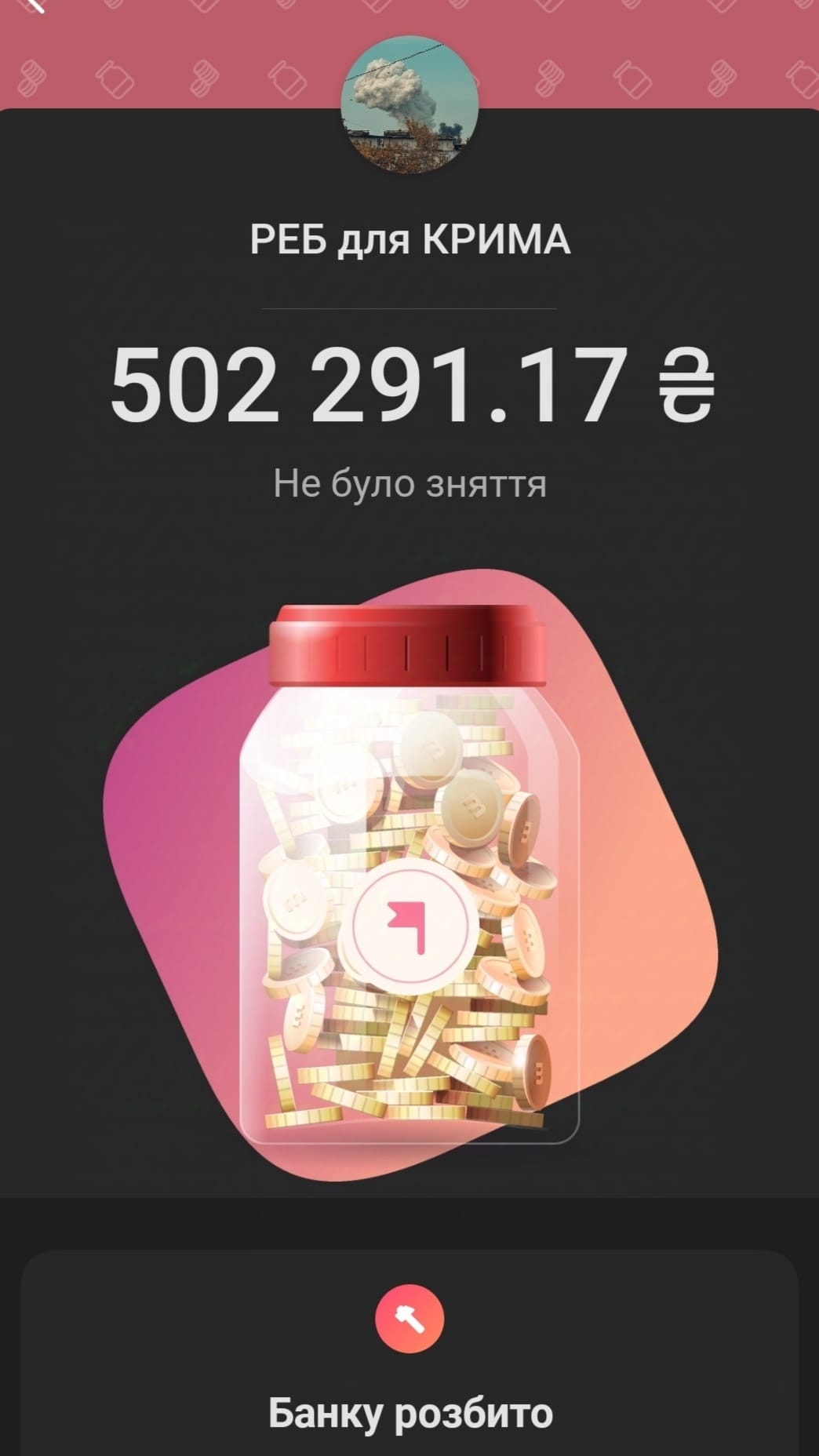Go back using the top-left arrow
The width and height of the screenshot is (819, 1456).
click(31, 6)
